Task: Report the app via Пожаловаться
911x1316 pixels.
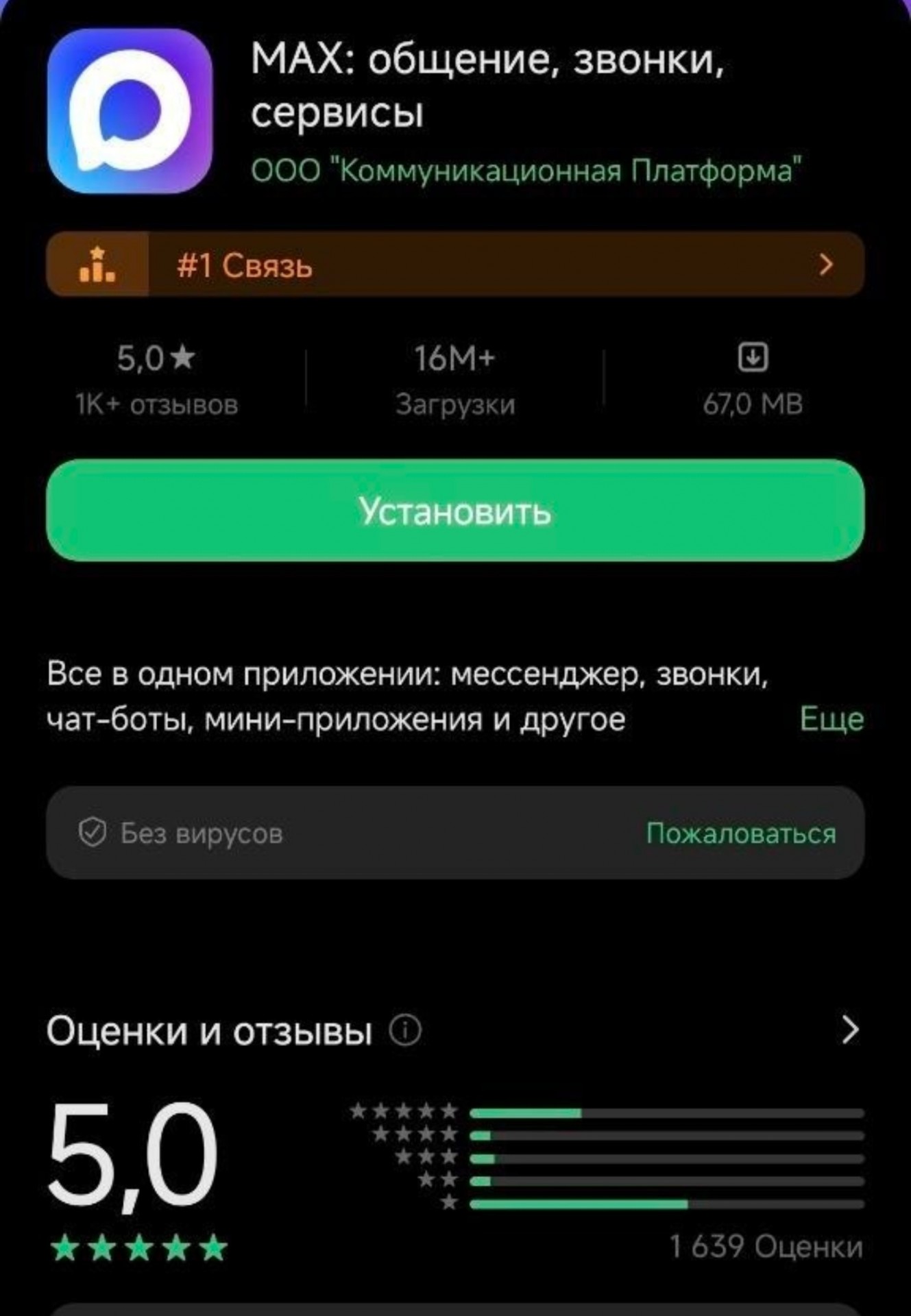Action: (x=740, y=833)
